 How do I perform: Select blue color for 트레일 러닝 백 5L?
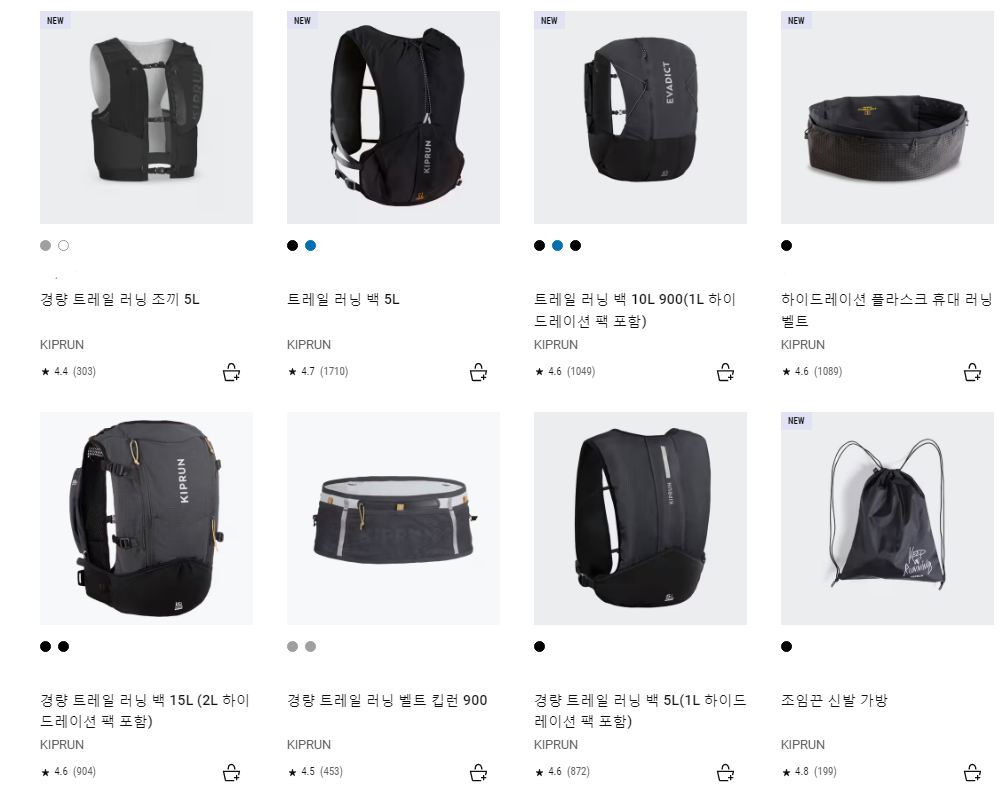tap(310, 246)
